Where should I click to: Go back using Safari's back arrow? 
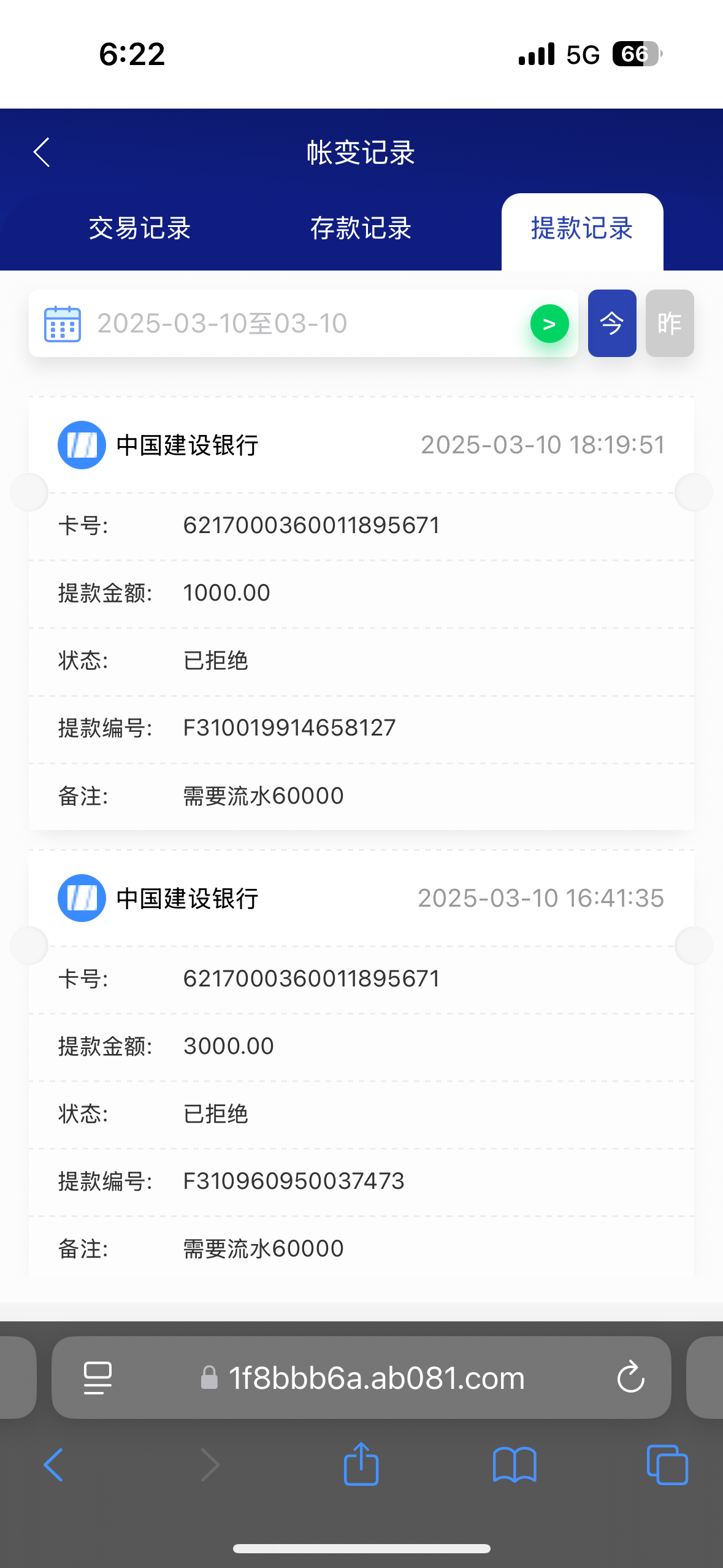pyautogui.click(x=54, y=1465)
